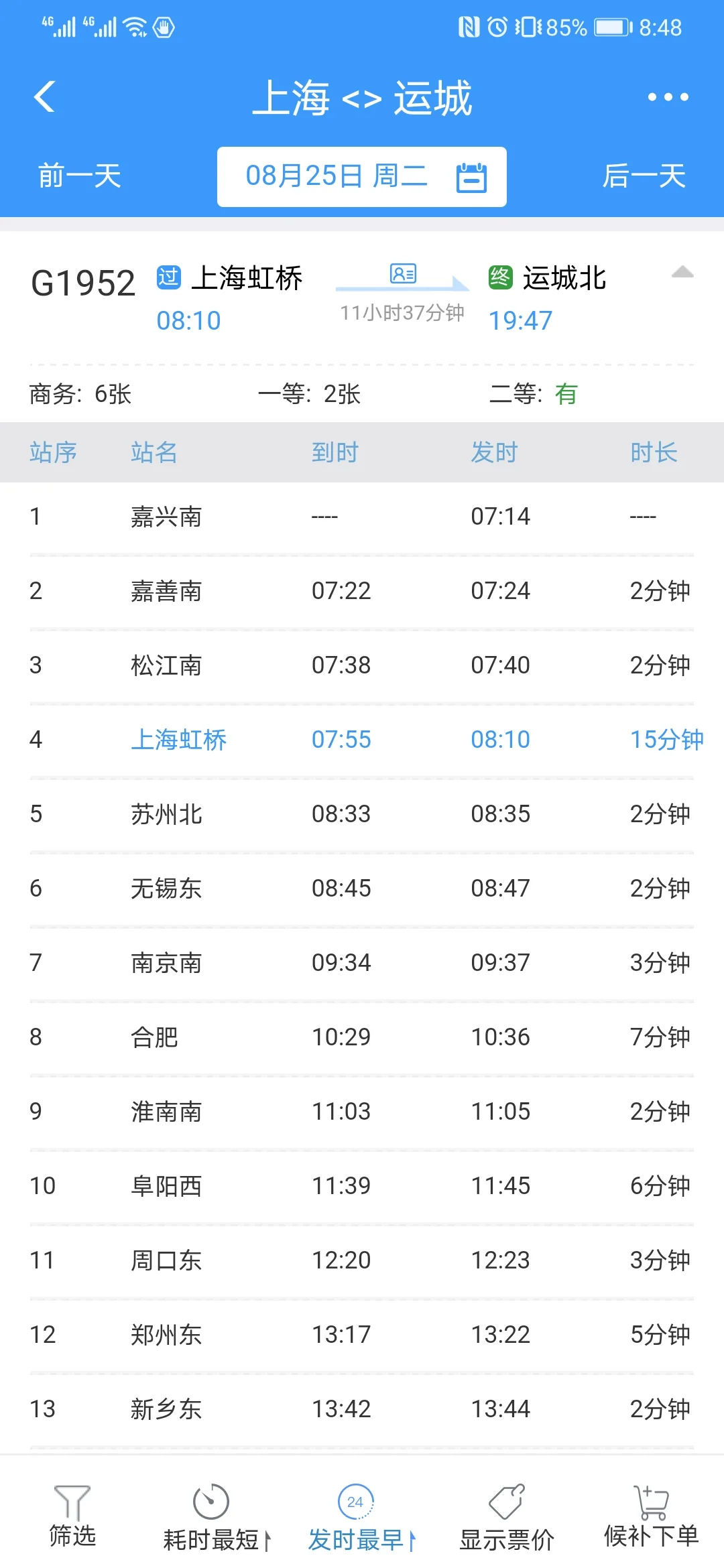
Task: Tap the 终 badge before 运城北
Action: tap(501, 276)
